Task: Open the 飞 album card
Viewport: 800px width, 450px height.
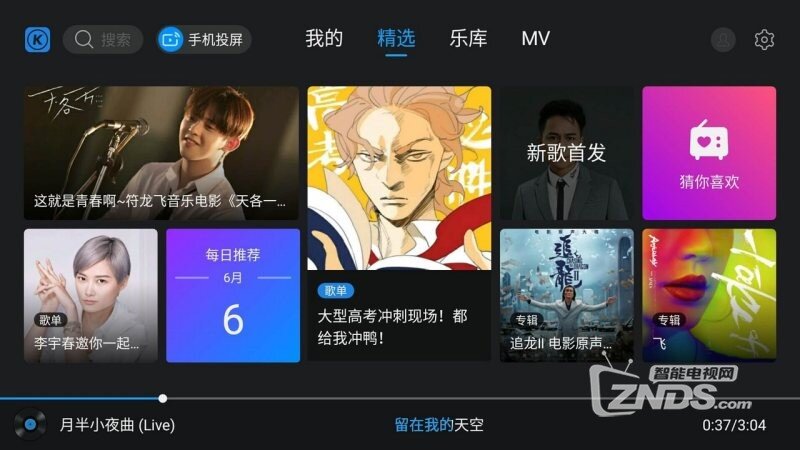Action: [709, 295]
